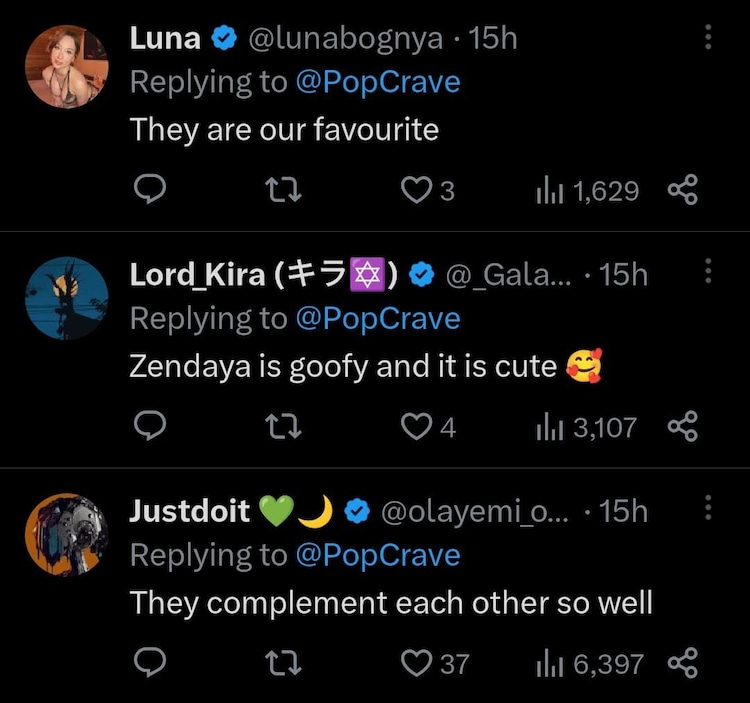Open overflow menu on Luna's reply
This screenshot has width=750, height=703.
708,38
